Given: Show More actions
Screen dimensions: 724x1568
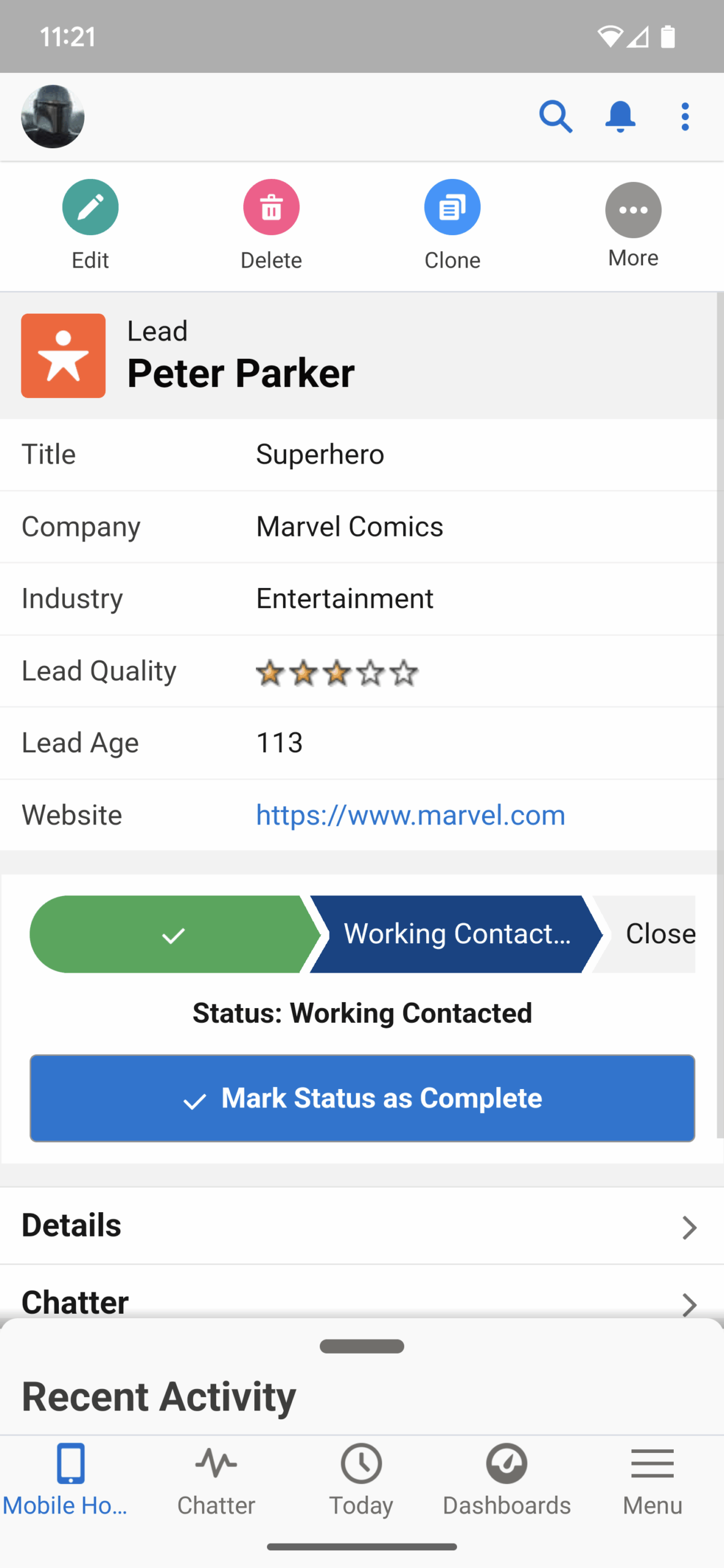Looking at the screenshot, I should (x=633, y=225).
